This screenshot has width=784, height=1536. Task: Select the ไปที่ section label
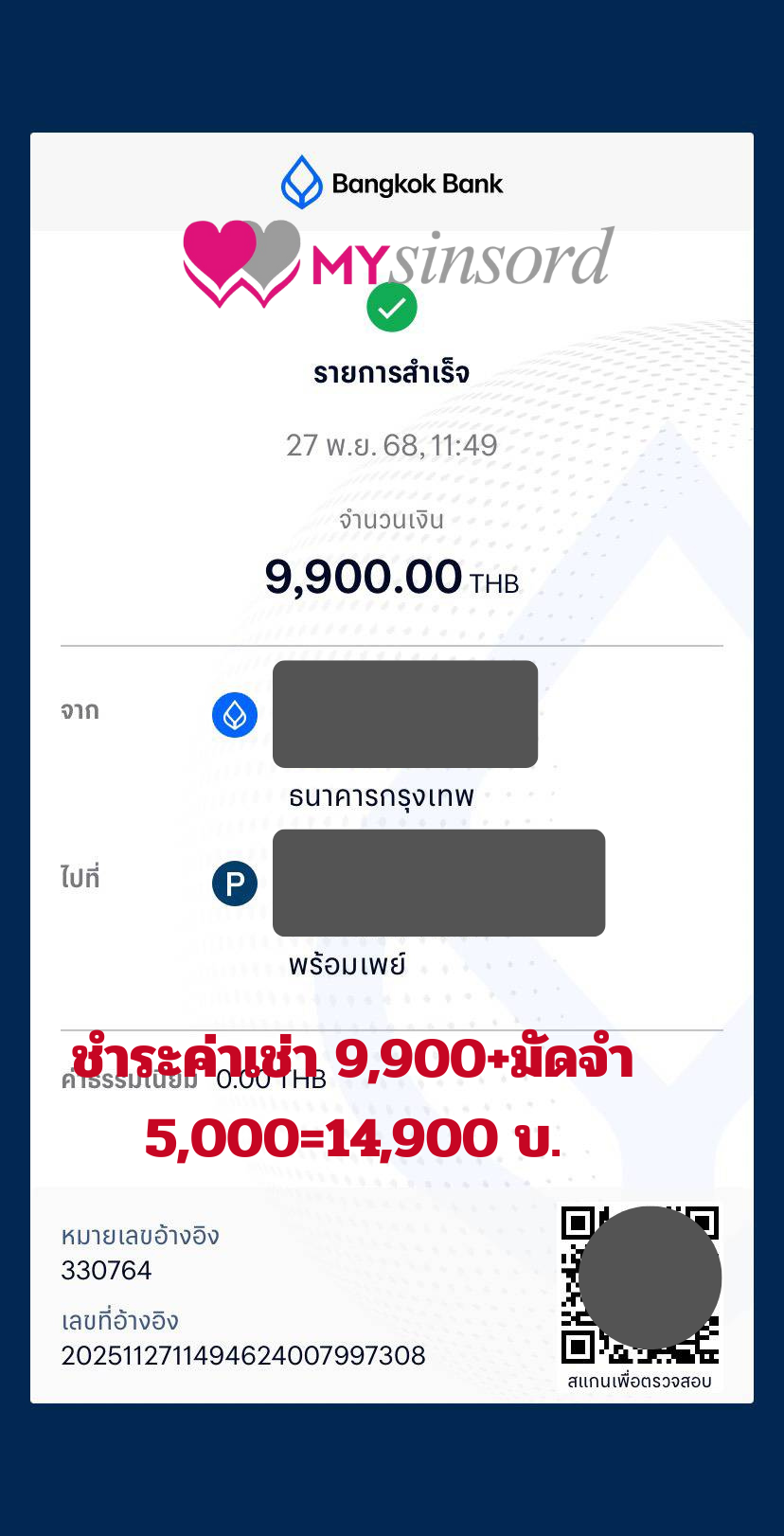click(81, 879)
